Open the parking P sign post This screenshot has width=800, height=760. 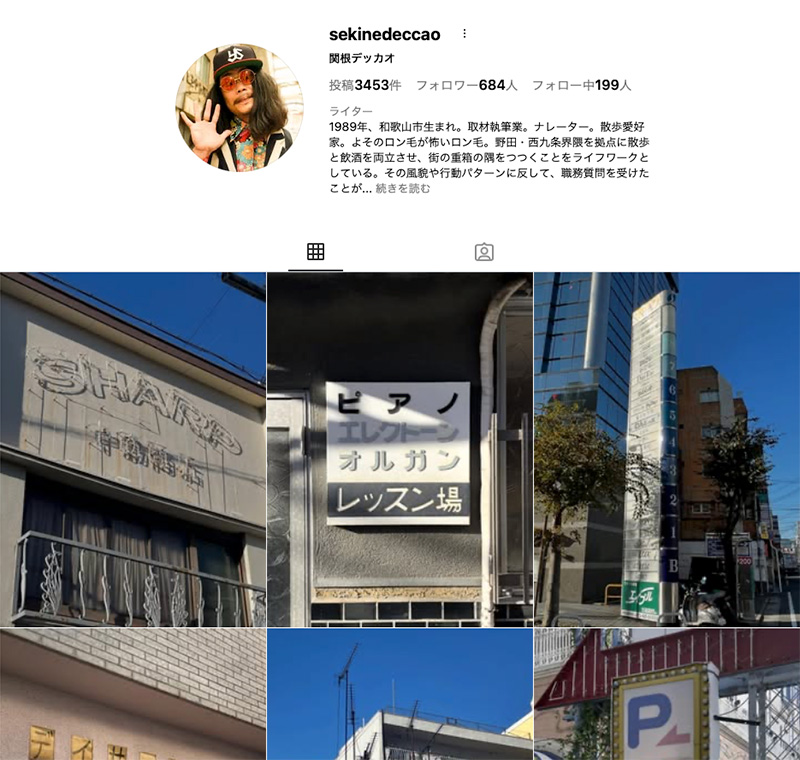pos(667,695)
